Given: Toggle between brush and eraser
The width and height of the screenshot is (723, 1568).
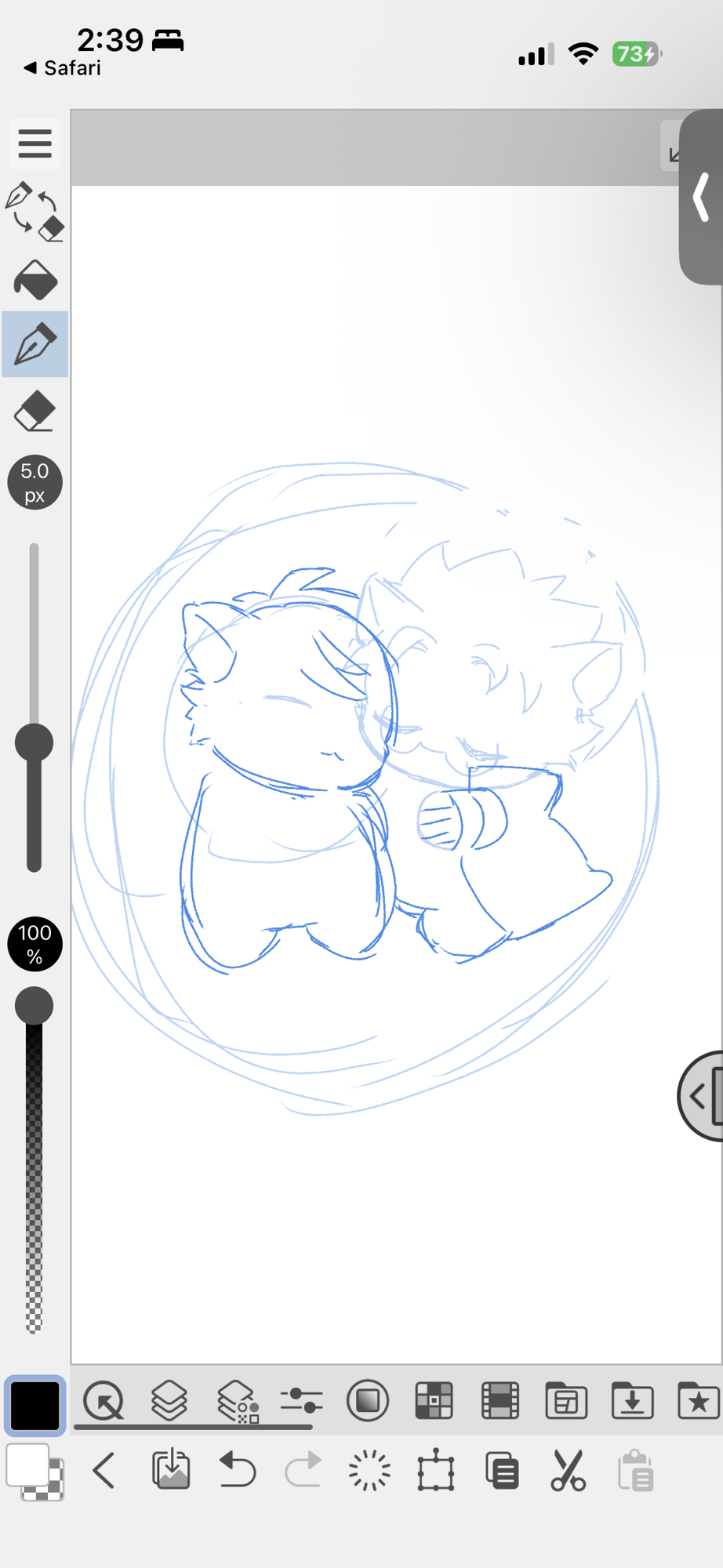Looking at the screenshot, I should [x=35, y=212].
